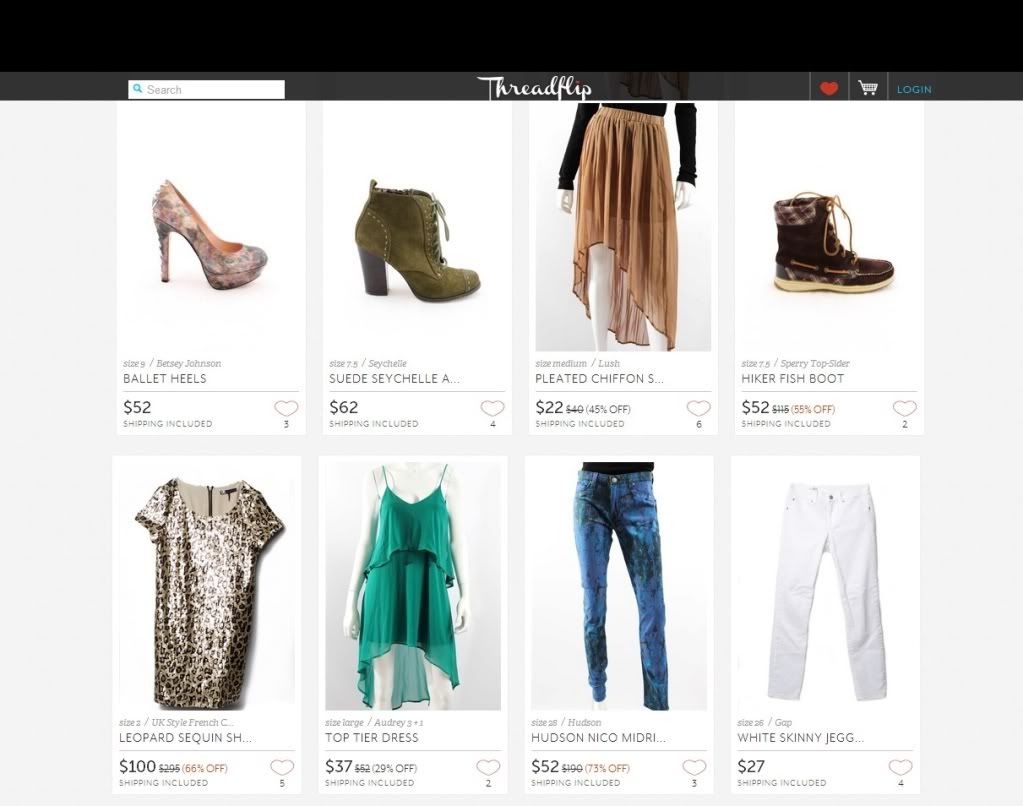The width and height of the screenshot is (1023, 806).
Task: View the Suede Seychelle boot listing
Action: 417,235
